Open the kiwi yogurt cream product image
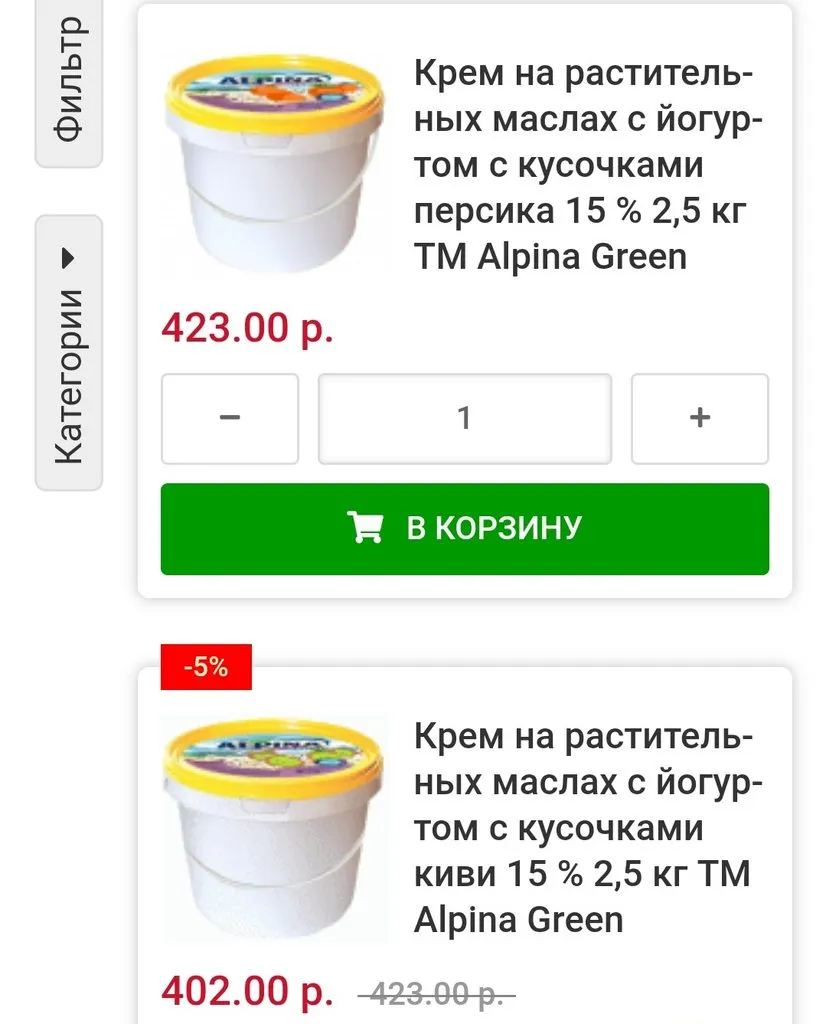The height and width of the screenshot is (1024, 826). point(273,828)
